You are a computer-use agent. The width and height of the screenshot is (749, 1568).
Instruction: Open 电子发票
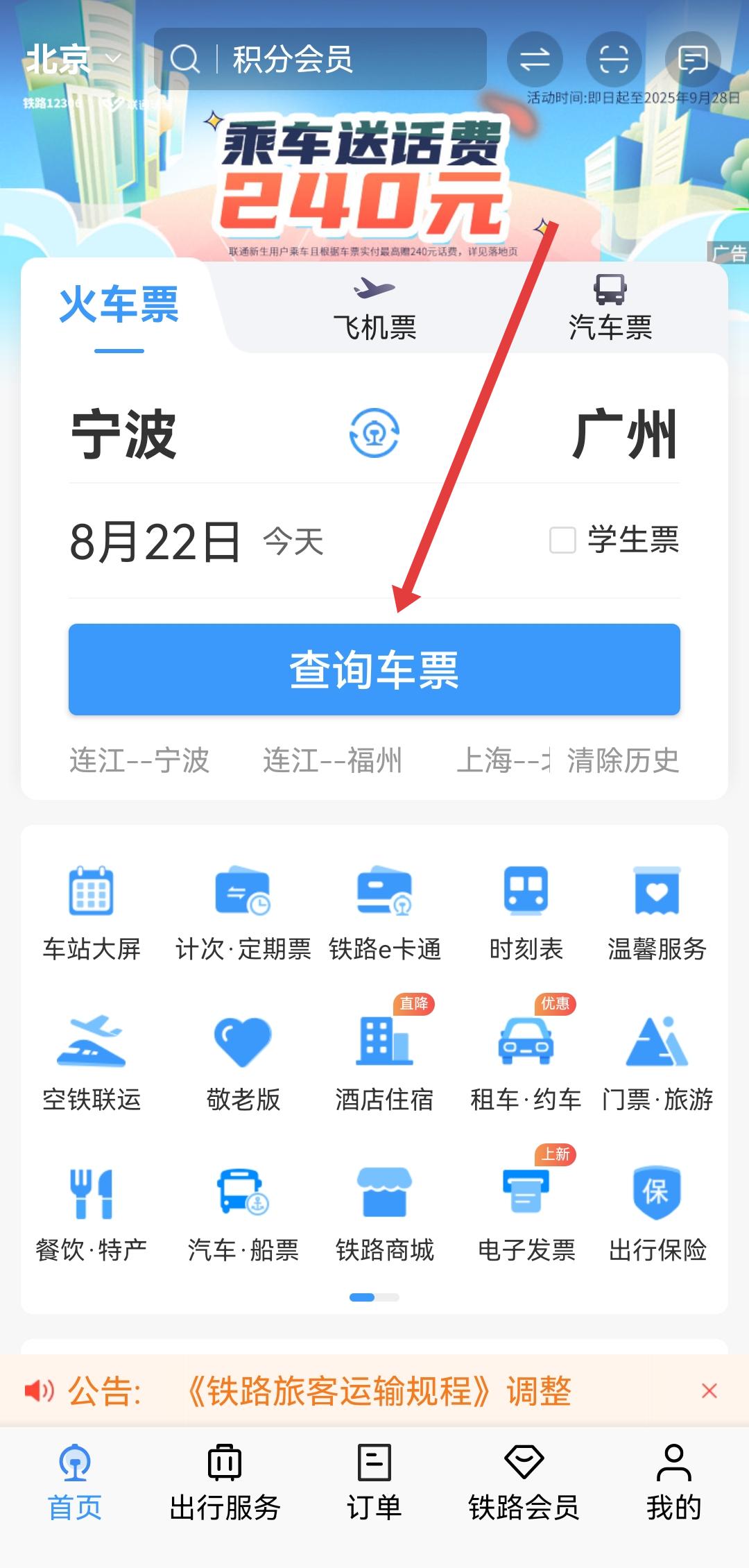526,1213
